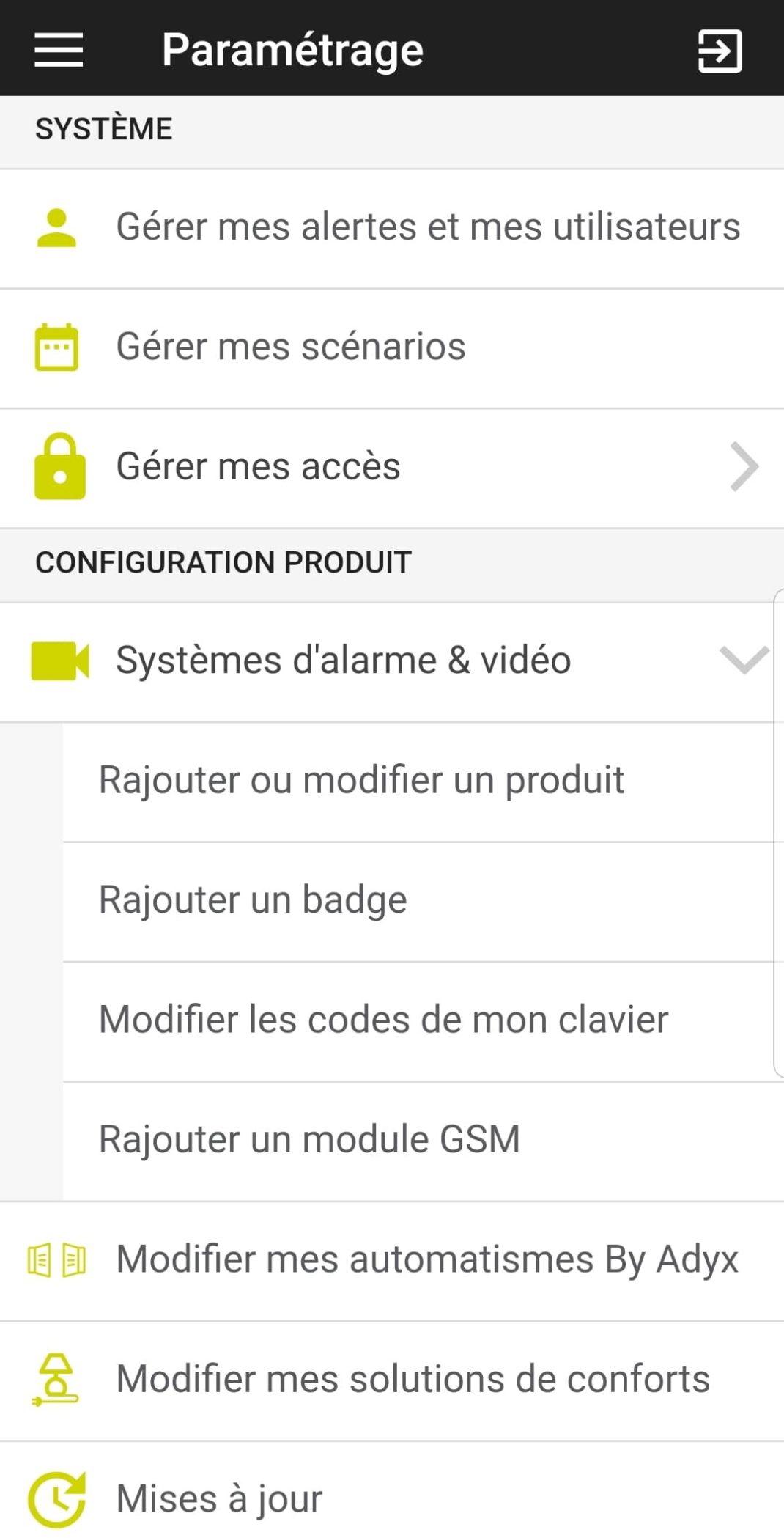This screenshot has width=784, height=1538.
Task: Open Modifier mes automatismes By Adyx
Action: (x=426, y=1259)
